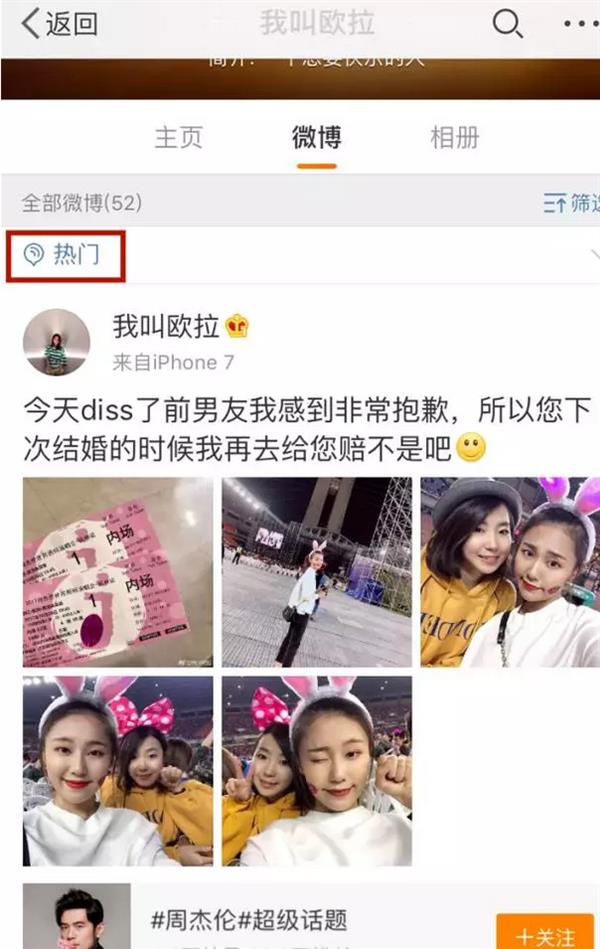Open the #周杰伦#超级话题 card
The height and width of the screenshot is (949, 600).
300,920
